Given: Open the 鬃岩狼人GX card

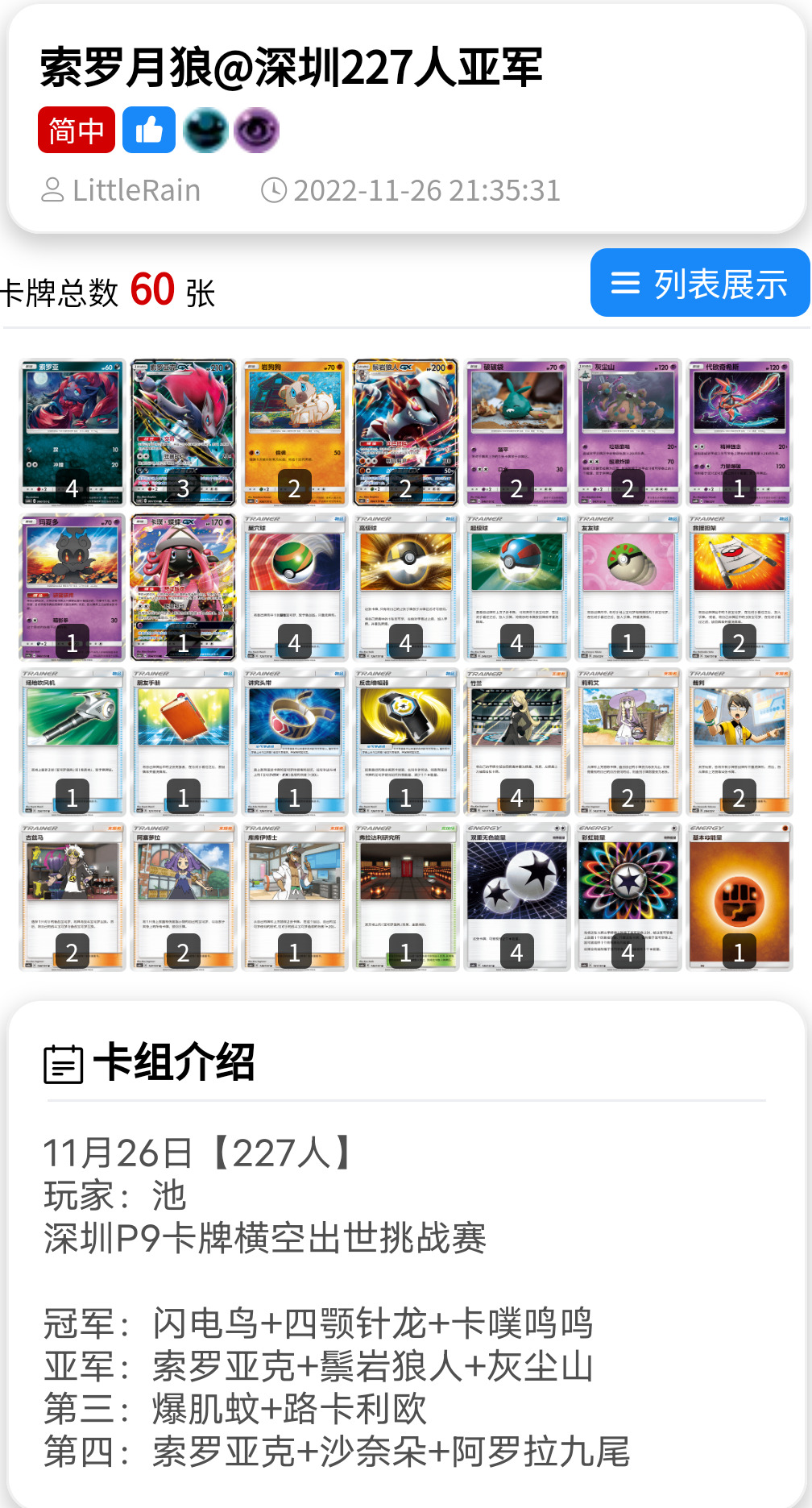Looking at the screenshot, I should pos(405,432).
